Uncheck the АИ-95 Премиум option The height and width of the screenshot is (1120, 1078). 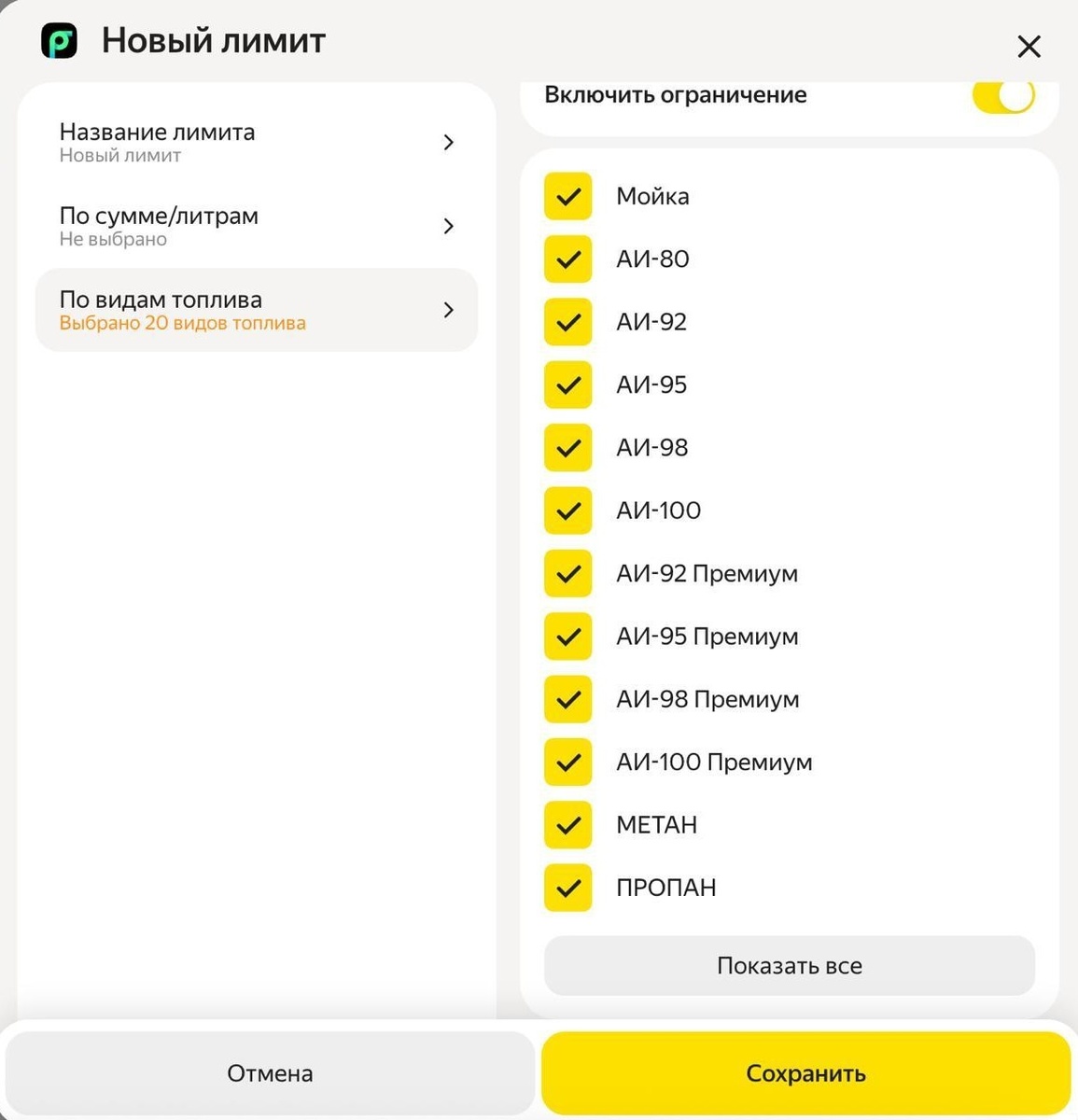[567, 636]
